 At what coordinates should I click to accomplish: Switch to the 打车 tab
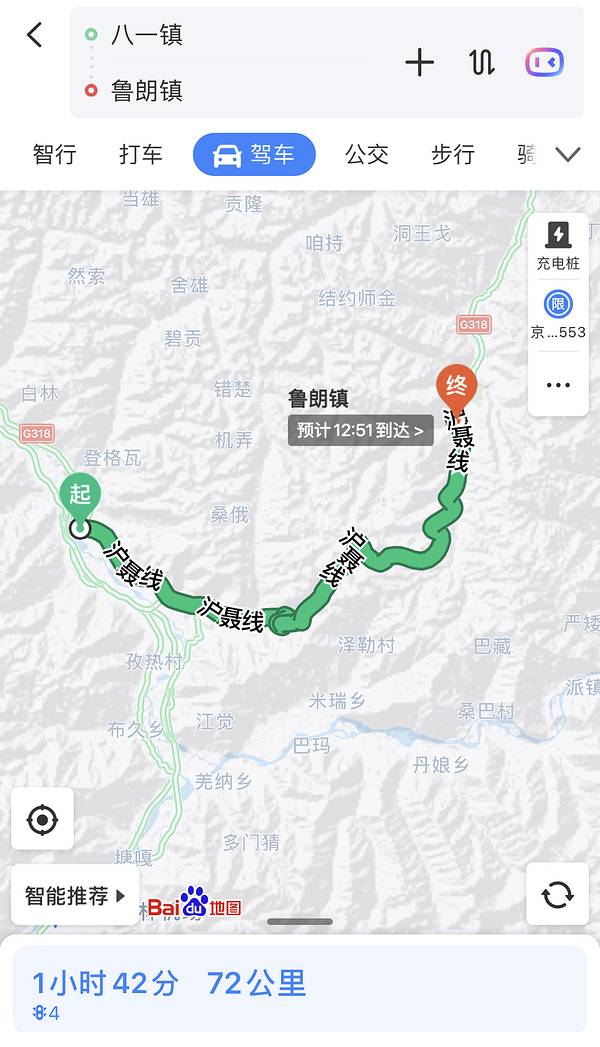click(x=140, y=155)
